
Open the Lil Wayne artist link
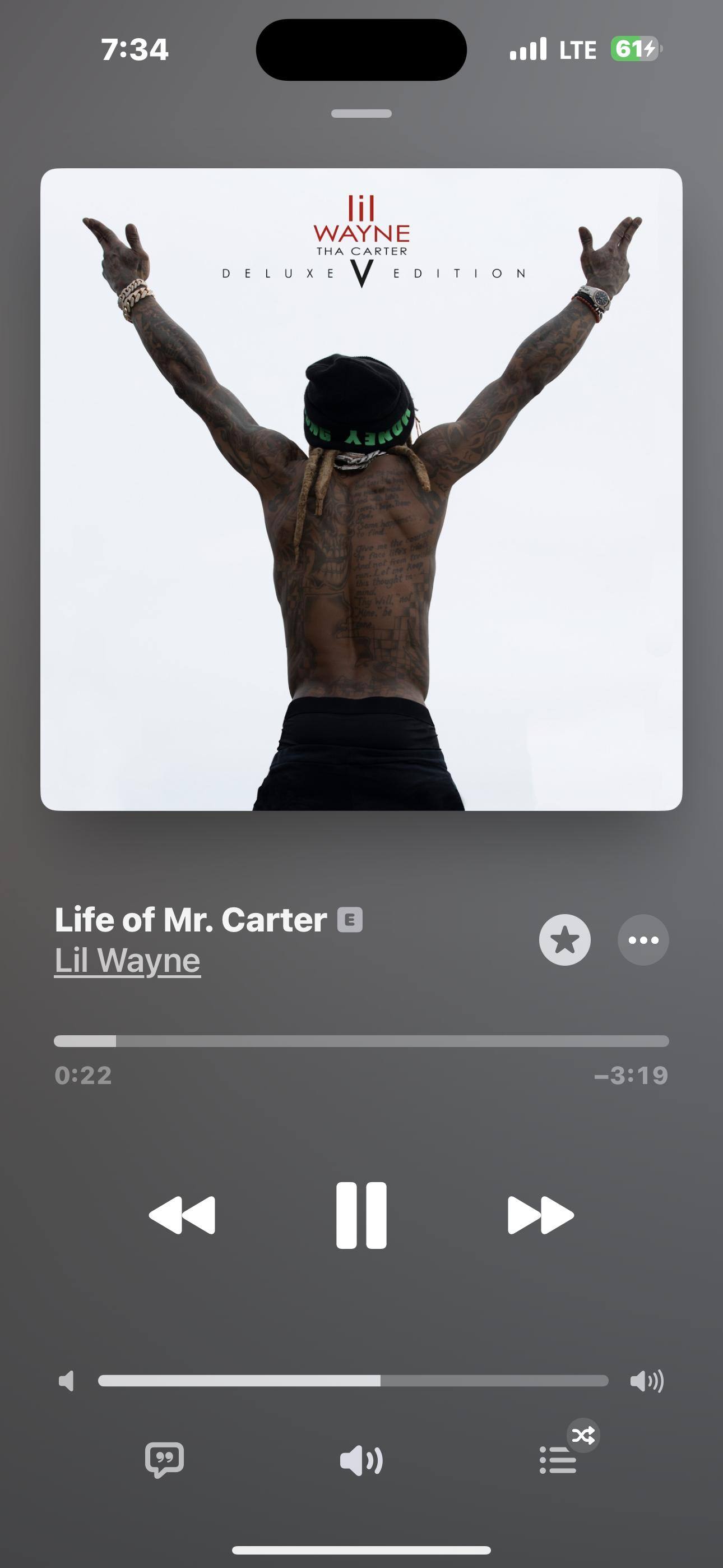(127, 961)
